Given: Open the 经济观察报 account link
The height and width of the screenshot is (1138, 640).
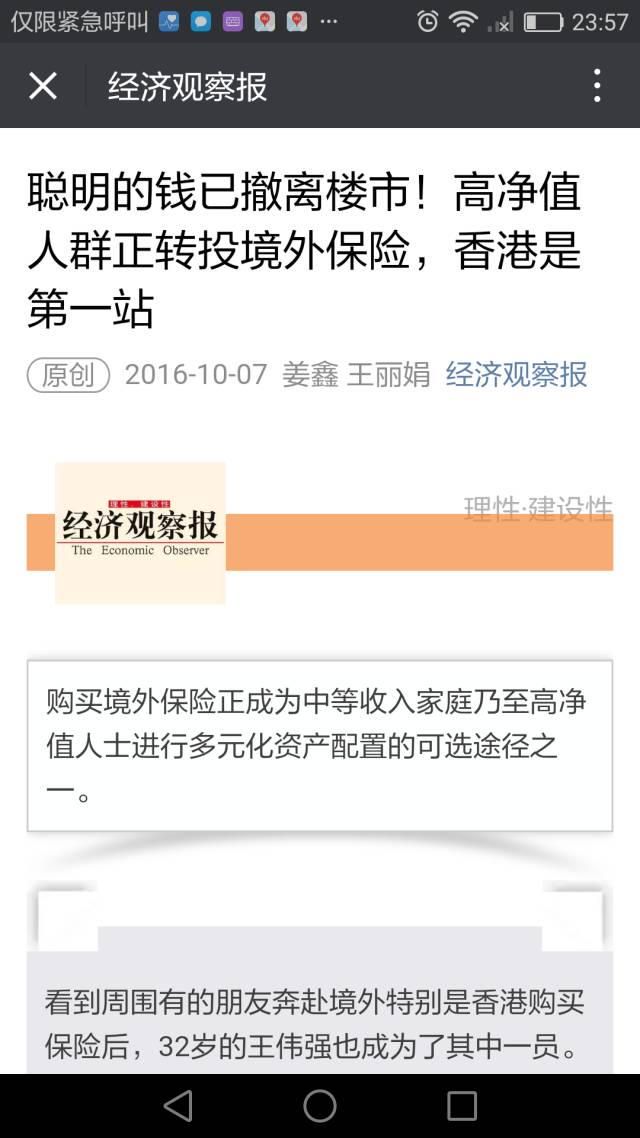Looking at the screenshot, I should tap(516, 375).
